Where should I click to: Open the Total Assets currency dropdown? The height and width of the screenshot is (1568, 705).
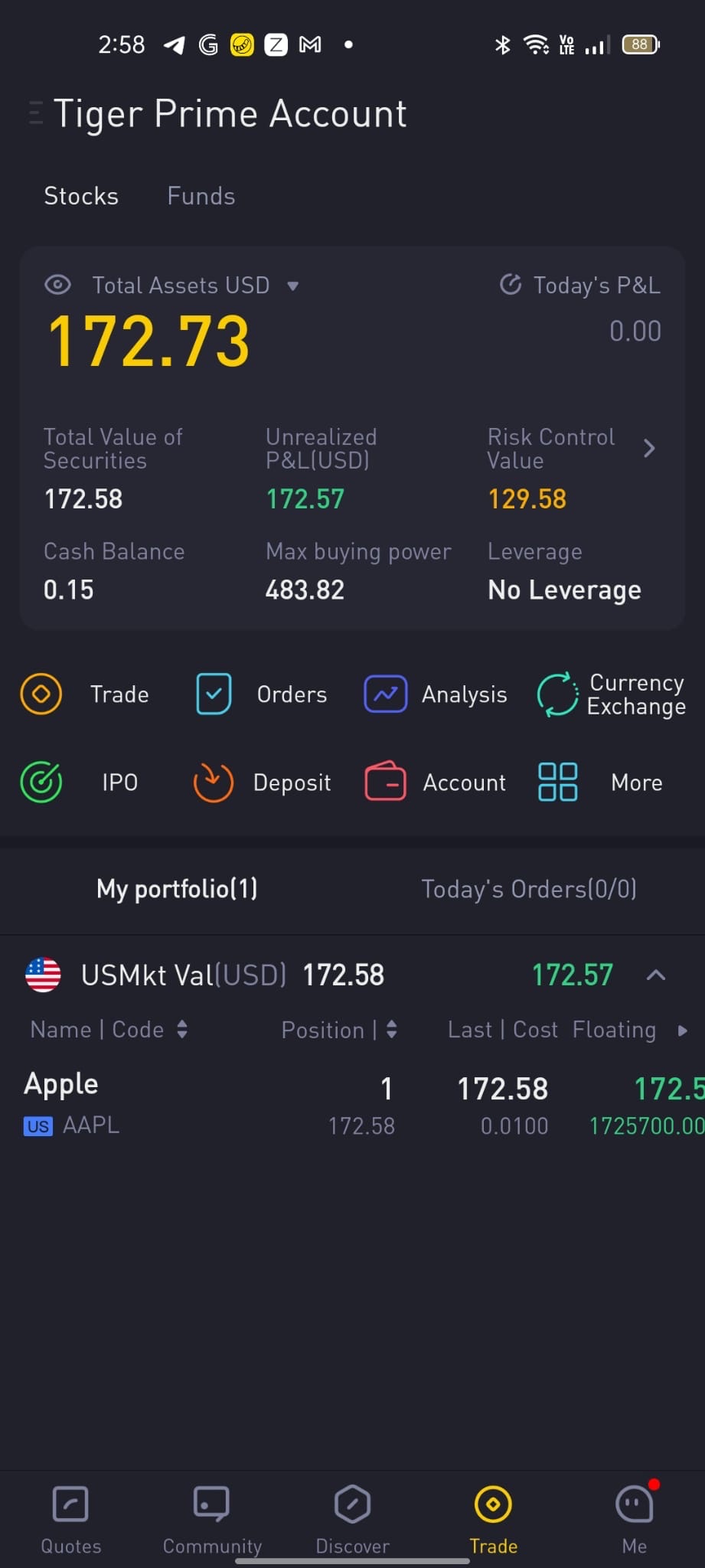click(x=292, y=286)
